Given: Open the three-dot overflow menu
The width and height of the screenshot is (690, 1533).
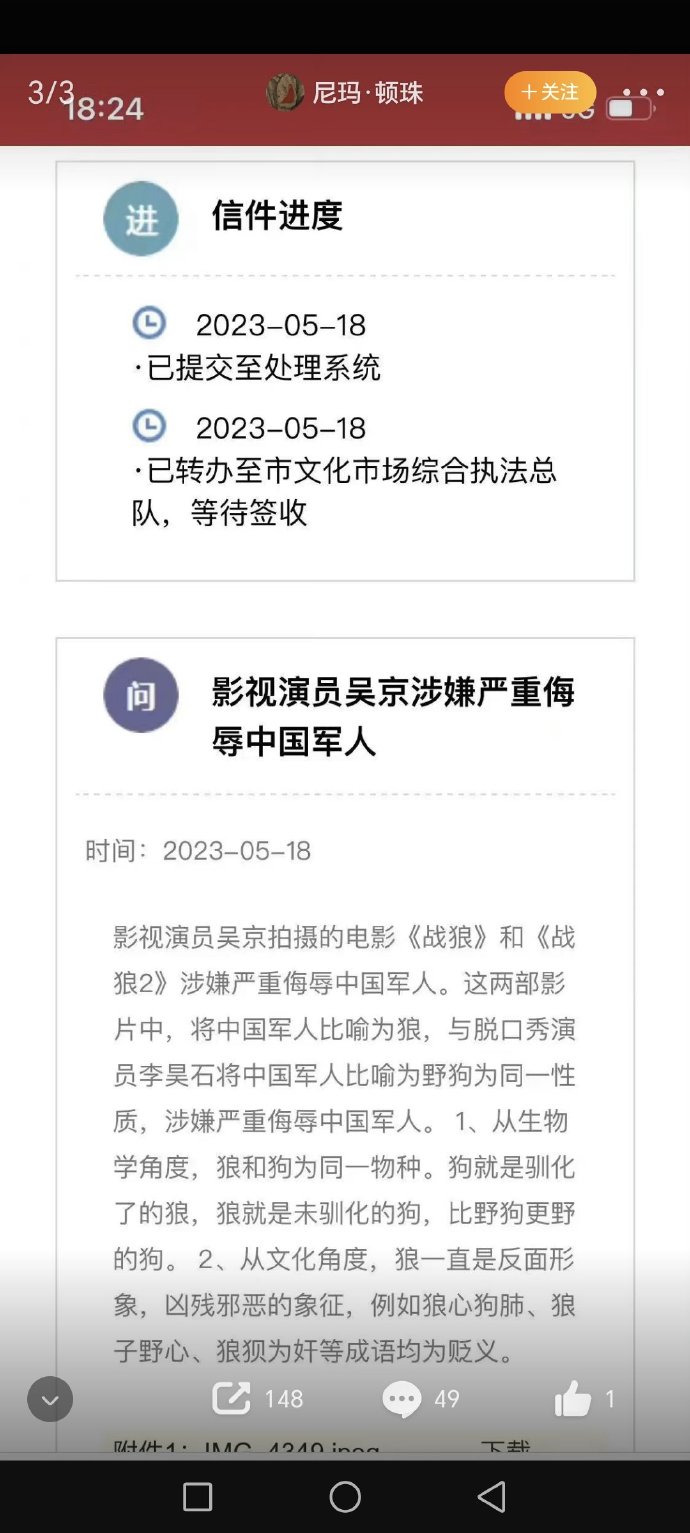Looking at the screenshot, I should [x=643, y=92].
